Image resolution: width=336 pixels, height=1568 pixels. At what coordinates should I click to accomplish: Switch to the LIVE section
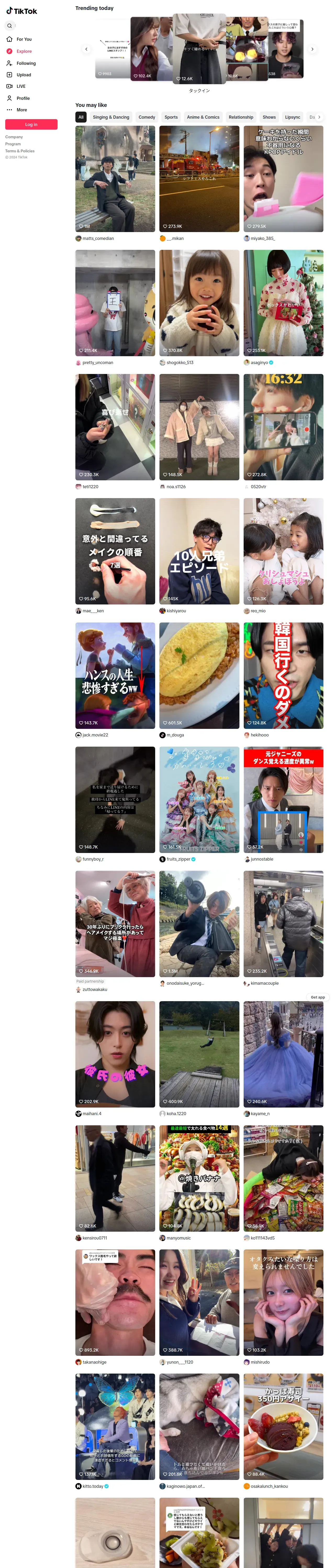click(21, 87)
